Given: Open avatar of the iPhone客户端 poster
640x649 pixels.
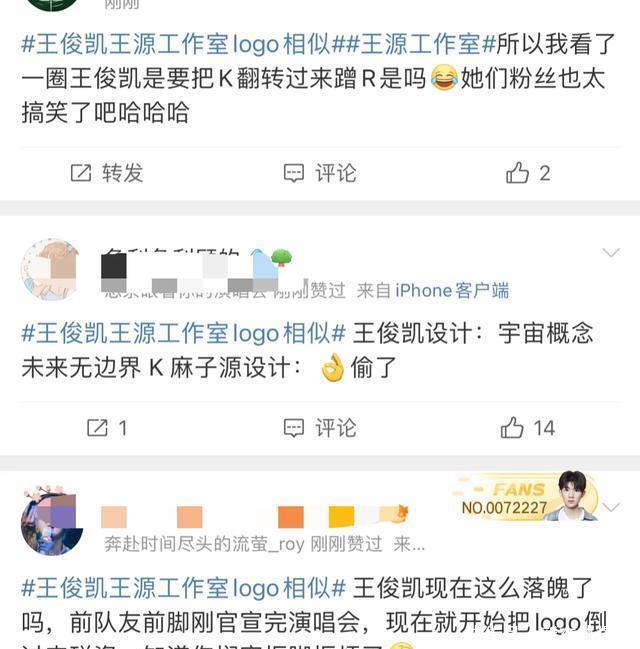Looking at the screenshot, I should pos(51,269).
